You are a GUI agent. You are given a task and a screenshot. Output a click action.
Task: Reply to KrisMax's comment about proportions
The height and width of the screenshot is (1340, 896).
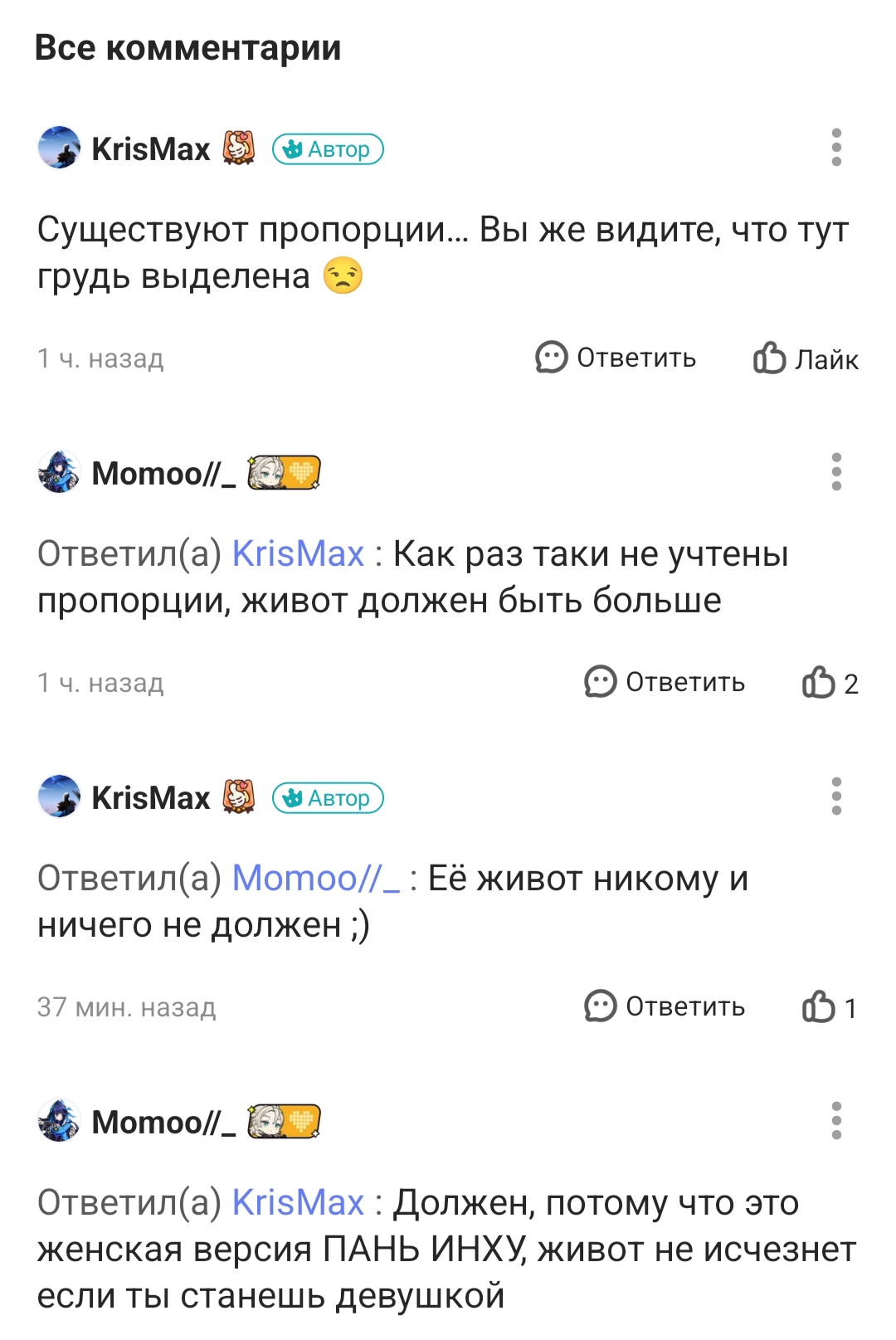click(x=616, y=358)
